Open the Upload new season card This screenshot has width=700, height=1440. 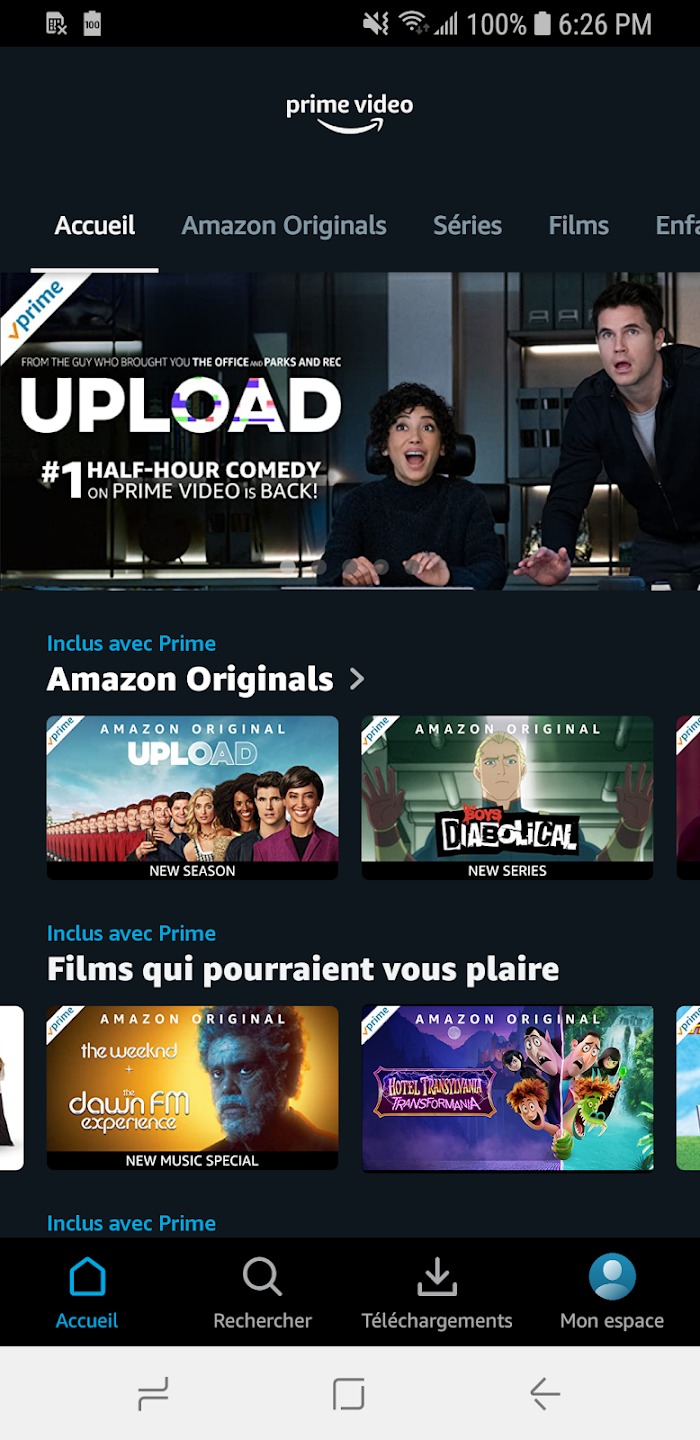pos(192,797)
